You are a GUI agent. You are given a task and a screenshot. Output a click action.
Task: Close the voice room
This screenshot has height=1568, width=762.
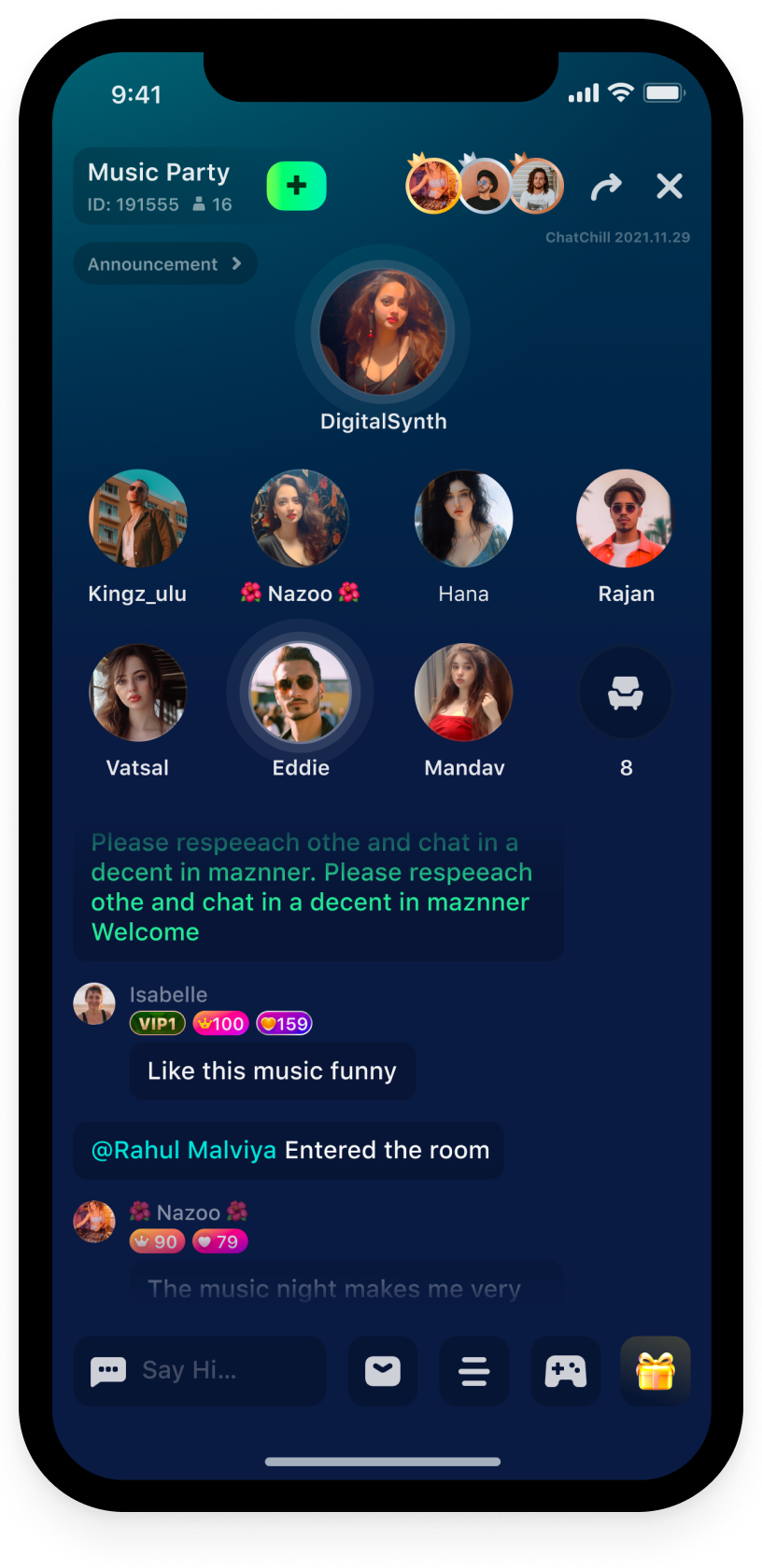tap(670, 187)
